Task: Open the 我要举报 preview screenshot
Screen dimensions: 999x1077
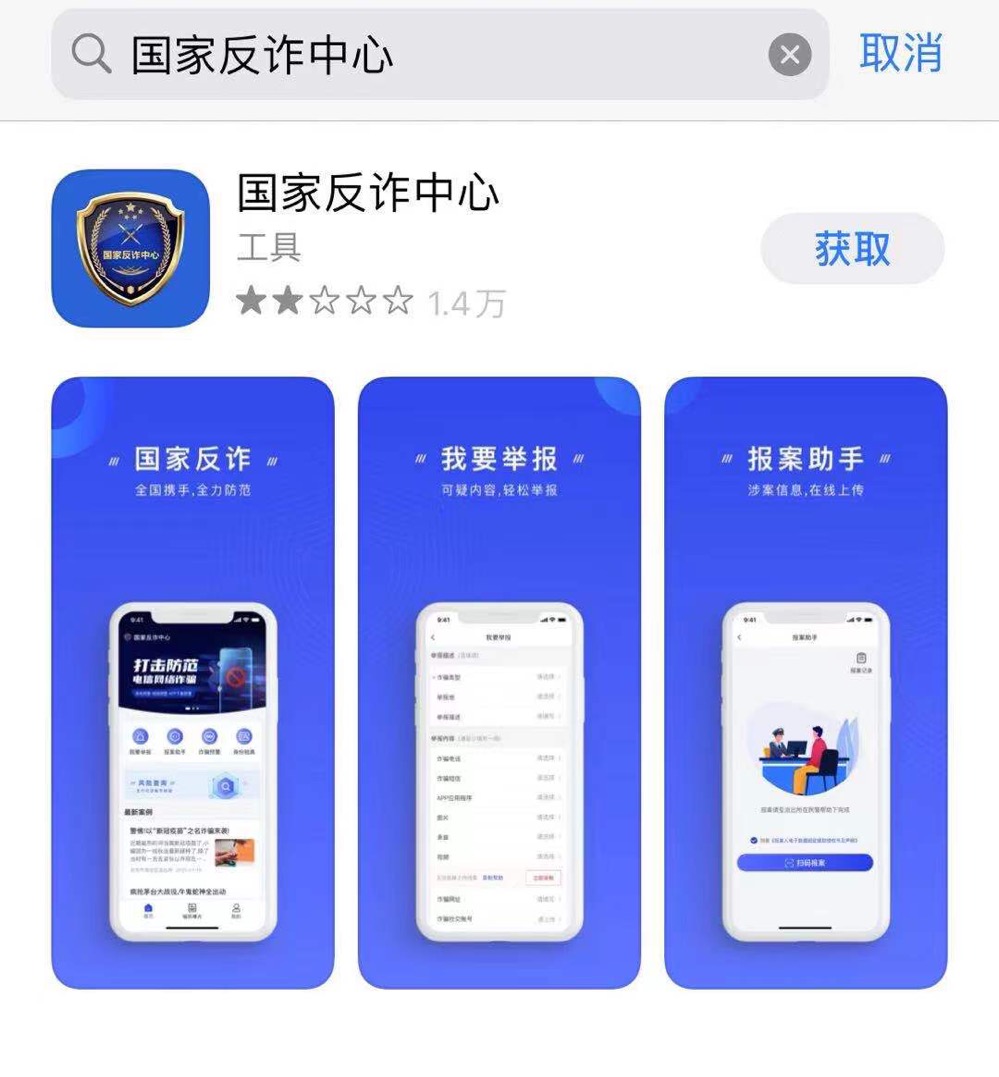Action: (x=499, y=682)
